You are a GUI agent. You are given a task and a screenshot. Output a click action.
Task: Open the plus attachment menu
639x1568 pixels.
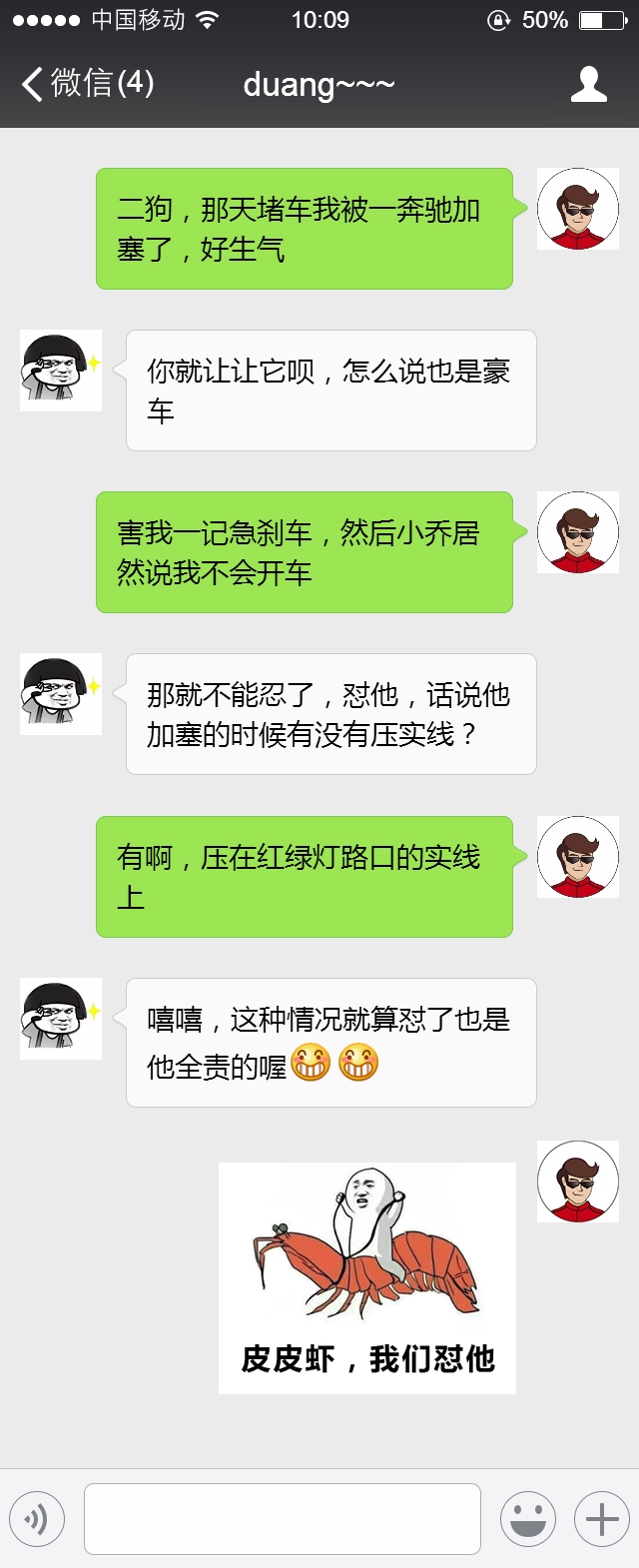tap(602, 1519)
